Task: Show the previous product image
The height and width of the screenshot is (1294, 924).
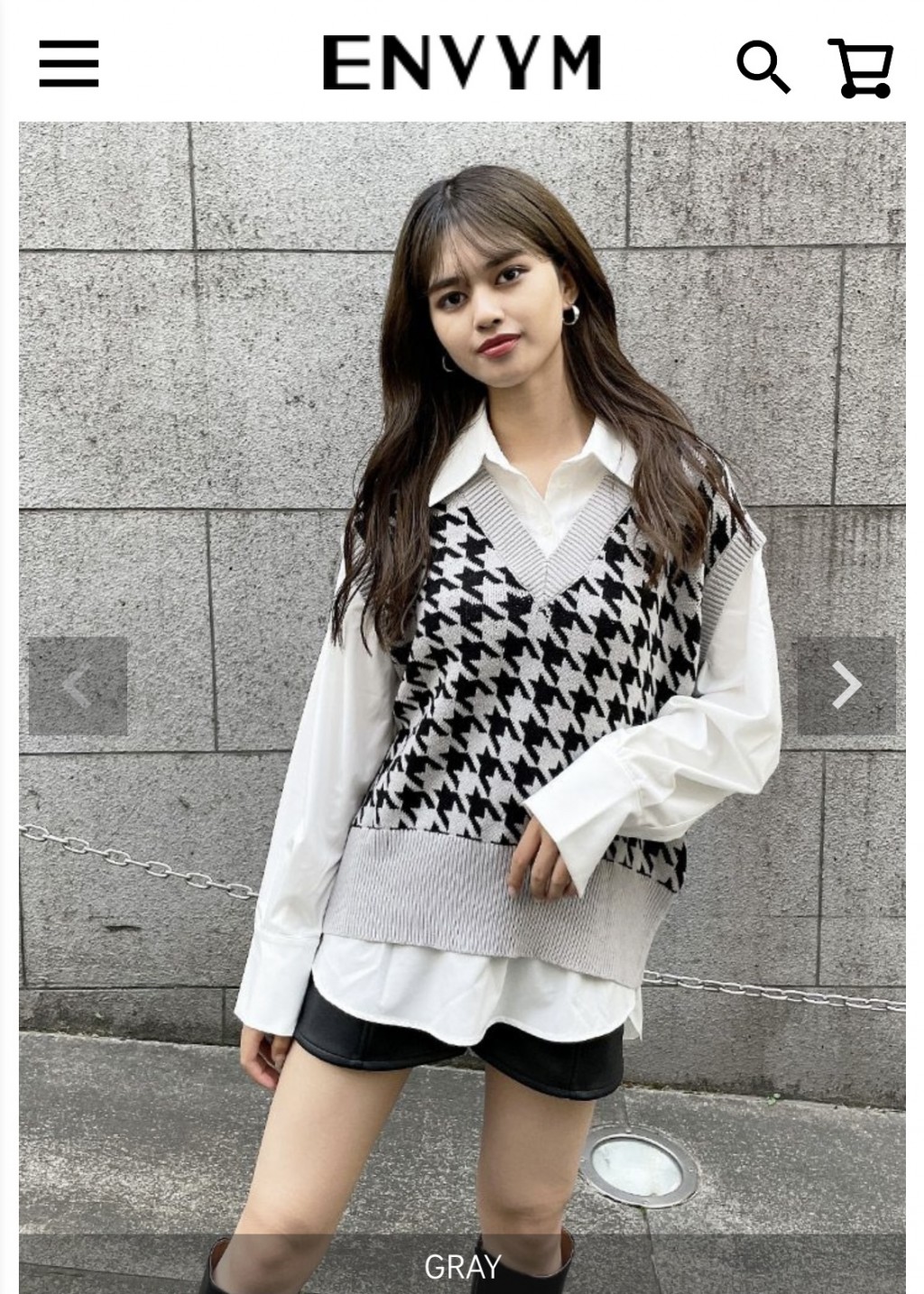Action: pos(78,686)
